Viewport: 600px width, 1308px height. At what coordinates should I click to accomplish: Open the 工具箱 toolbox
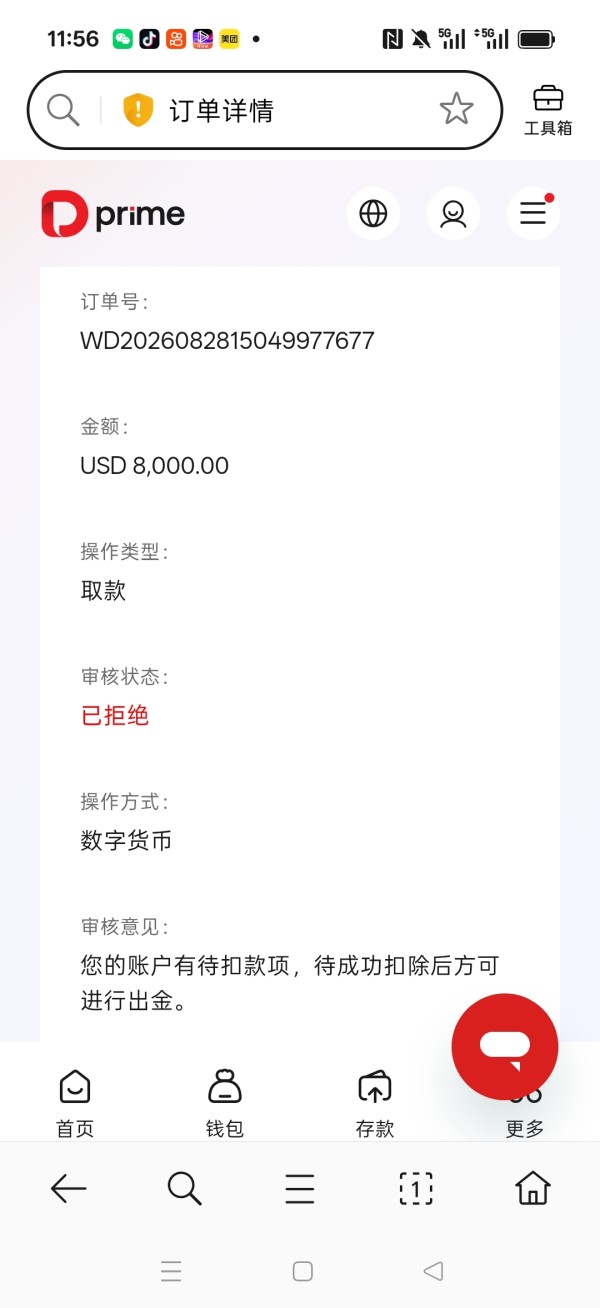tap(548, 110)
